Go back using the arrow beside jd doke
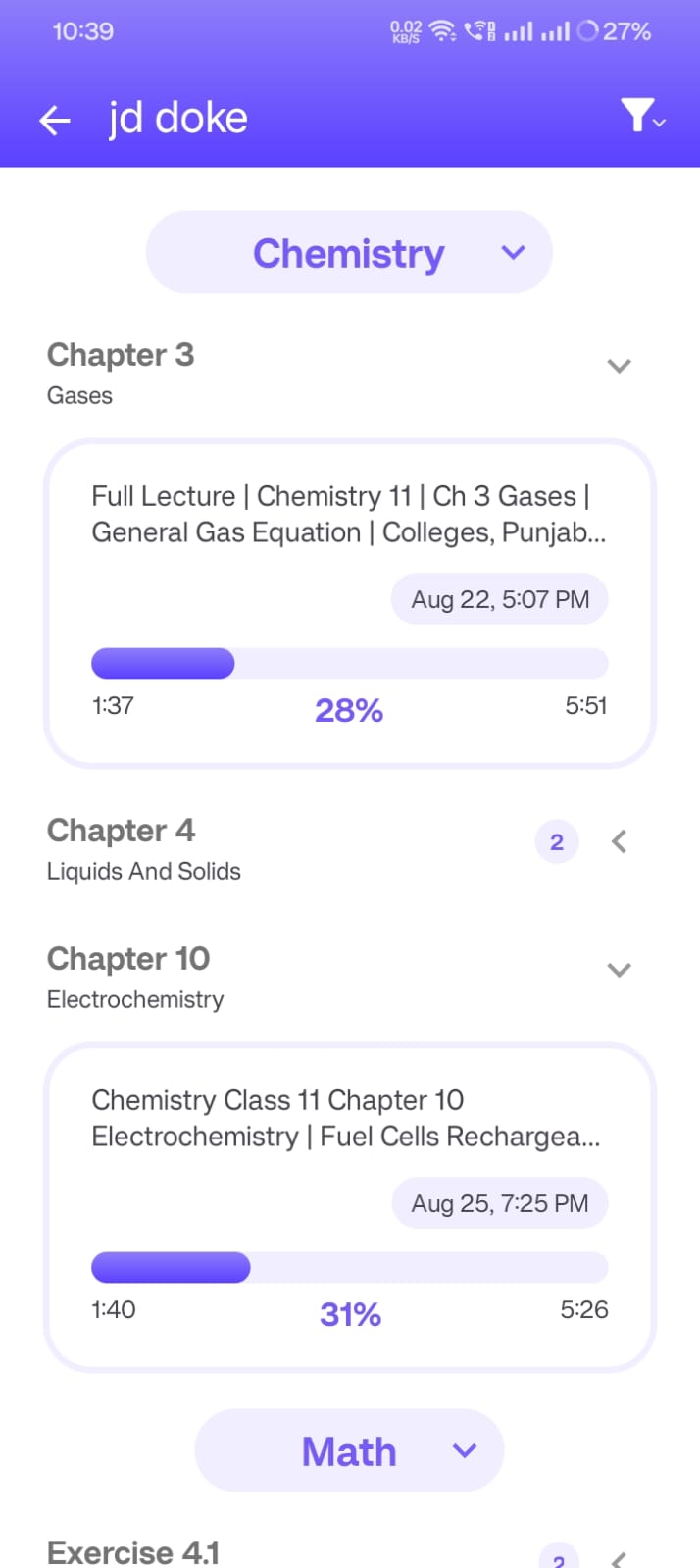Image resolution: width=700 pixels, height=1568 pixels. pyautogui.click(x=55, y=121)
